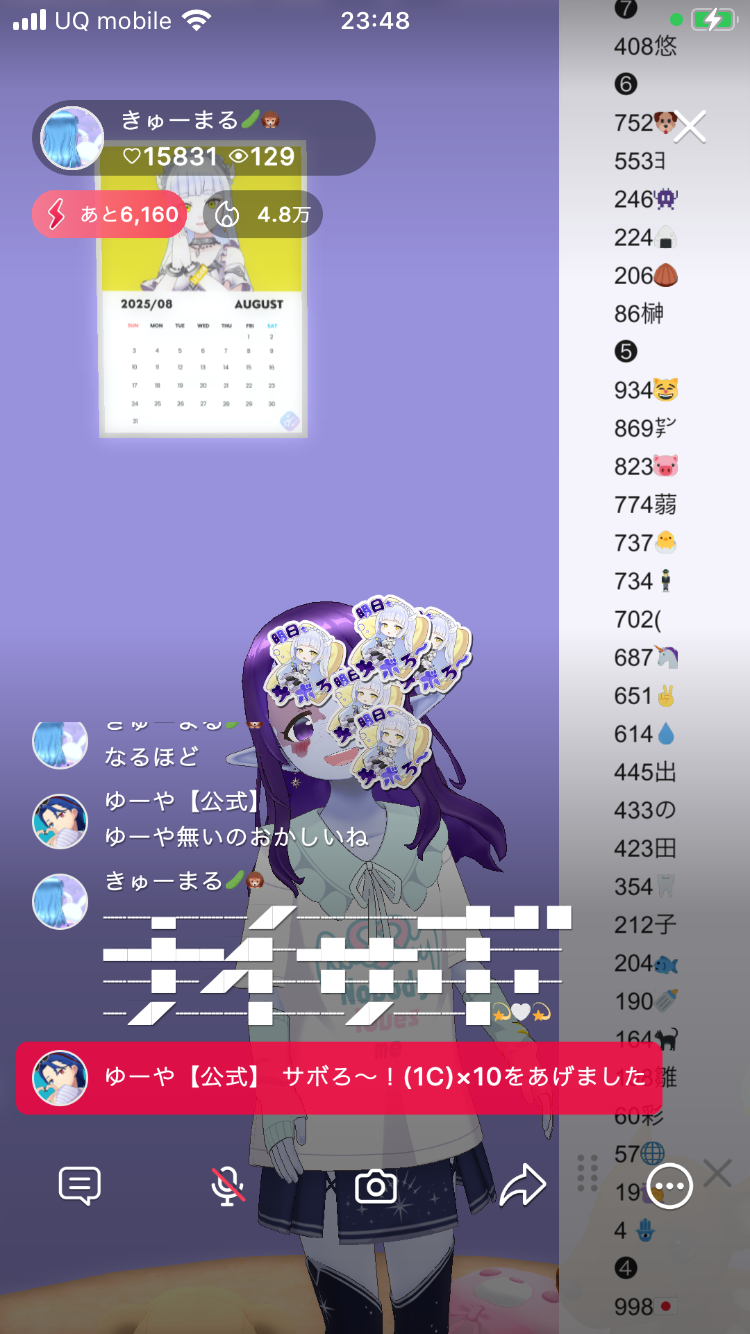The image size is (750, 1334).
Task: Open the comment input icon
Action: (x=80, y=1186)
